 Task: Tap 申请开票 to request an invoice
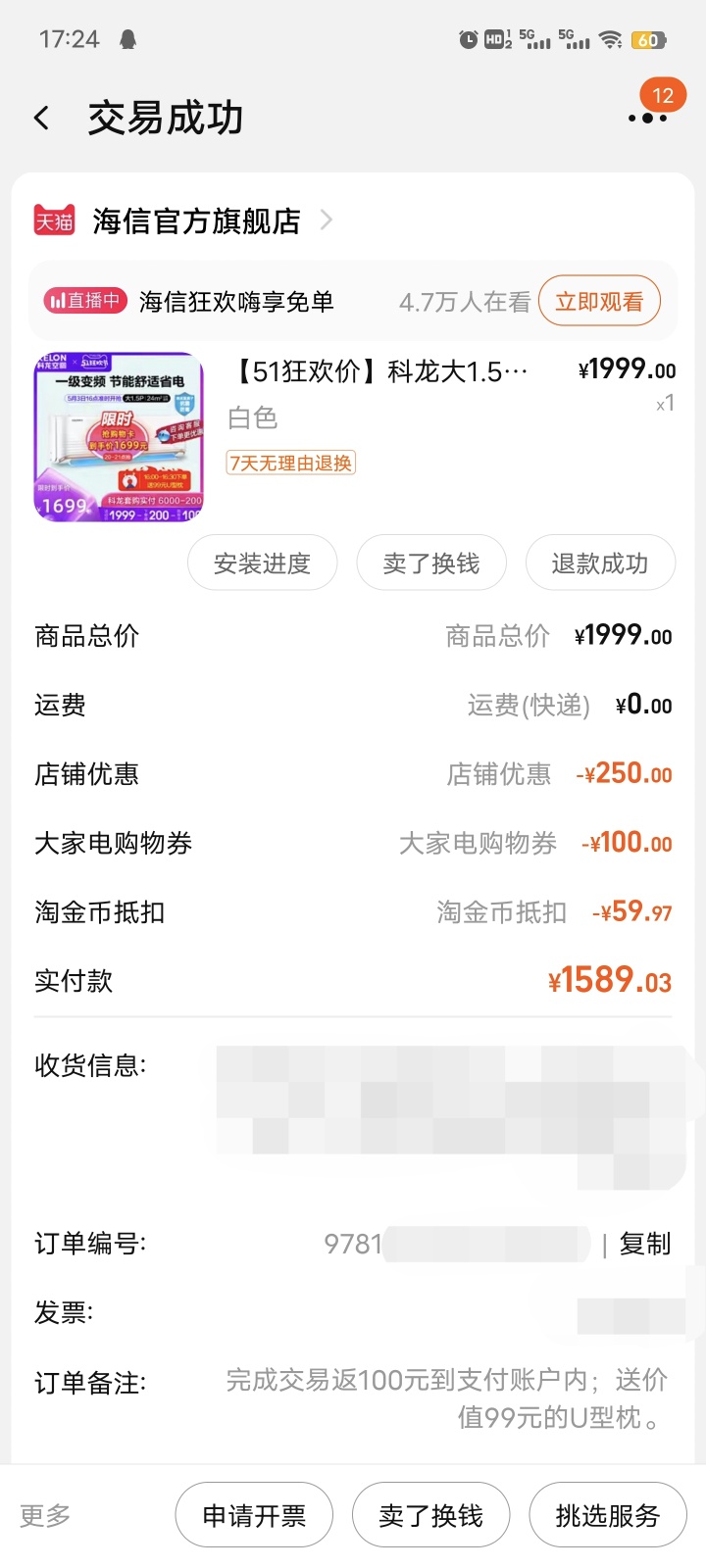pyautogui.click(x=254, y=1516)
